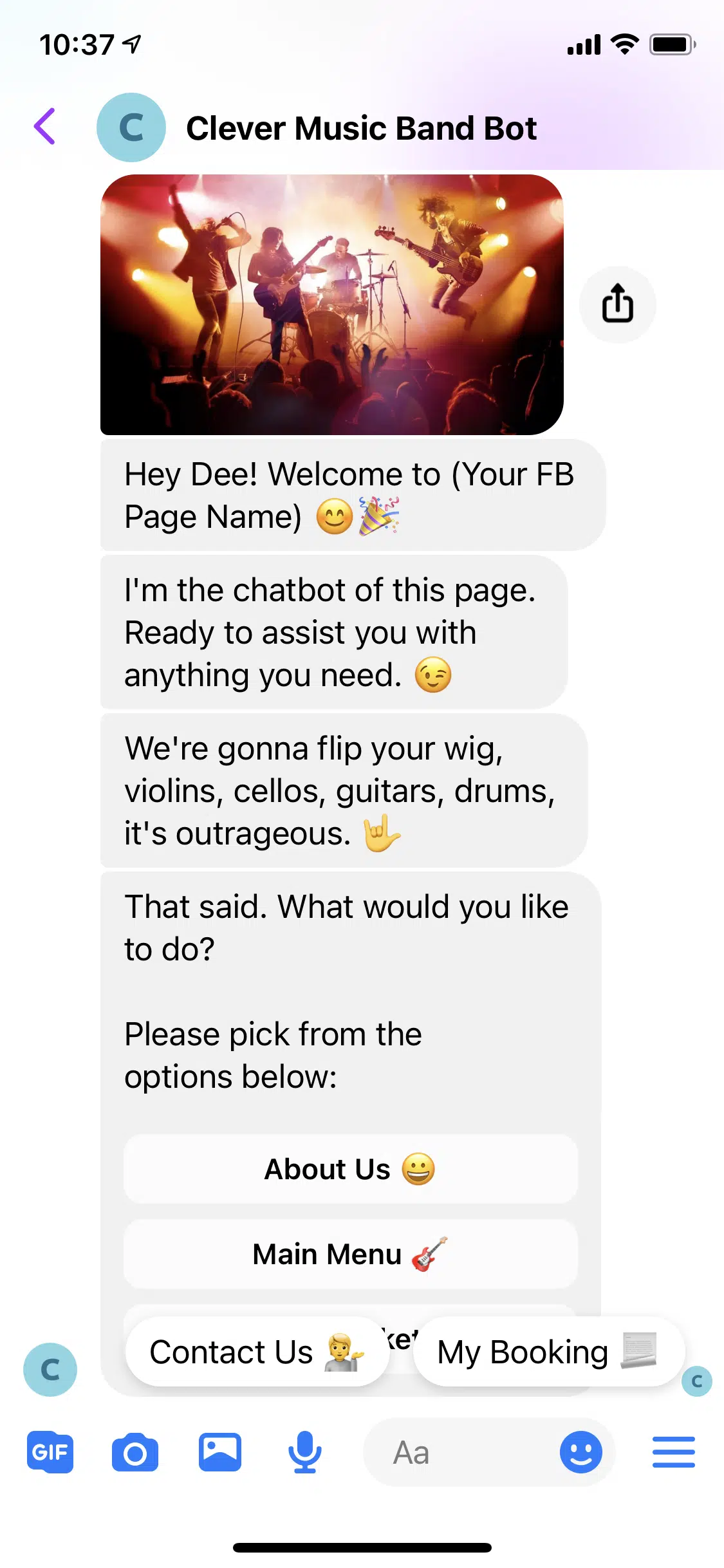Select the About Us option
This screenshot has height=1568, width=724.
[x=350, y=1169]
